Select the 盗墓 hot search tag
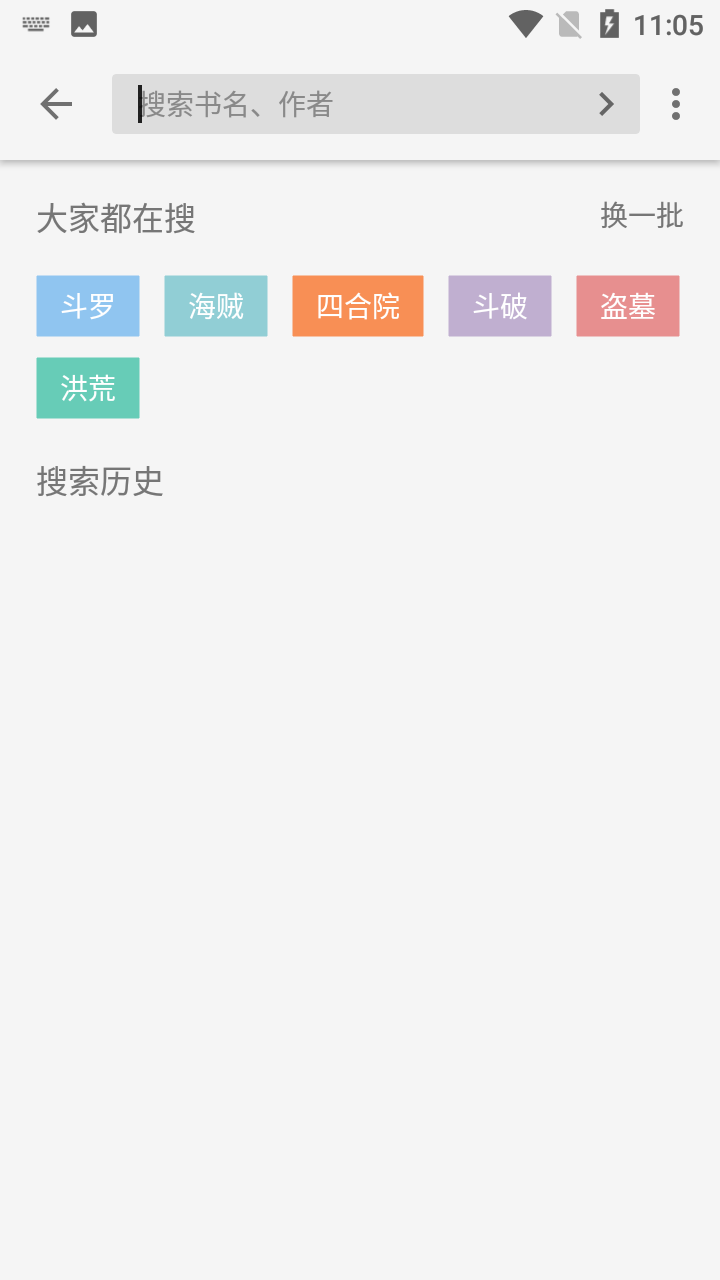720x1280 pixels. click(x=627, y=306)
